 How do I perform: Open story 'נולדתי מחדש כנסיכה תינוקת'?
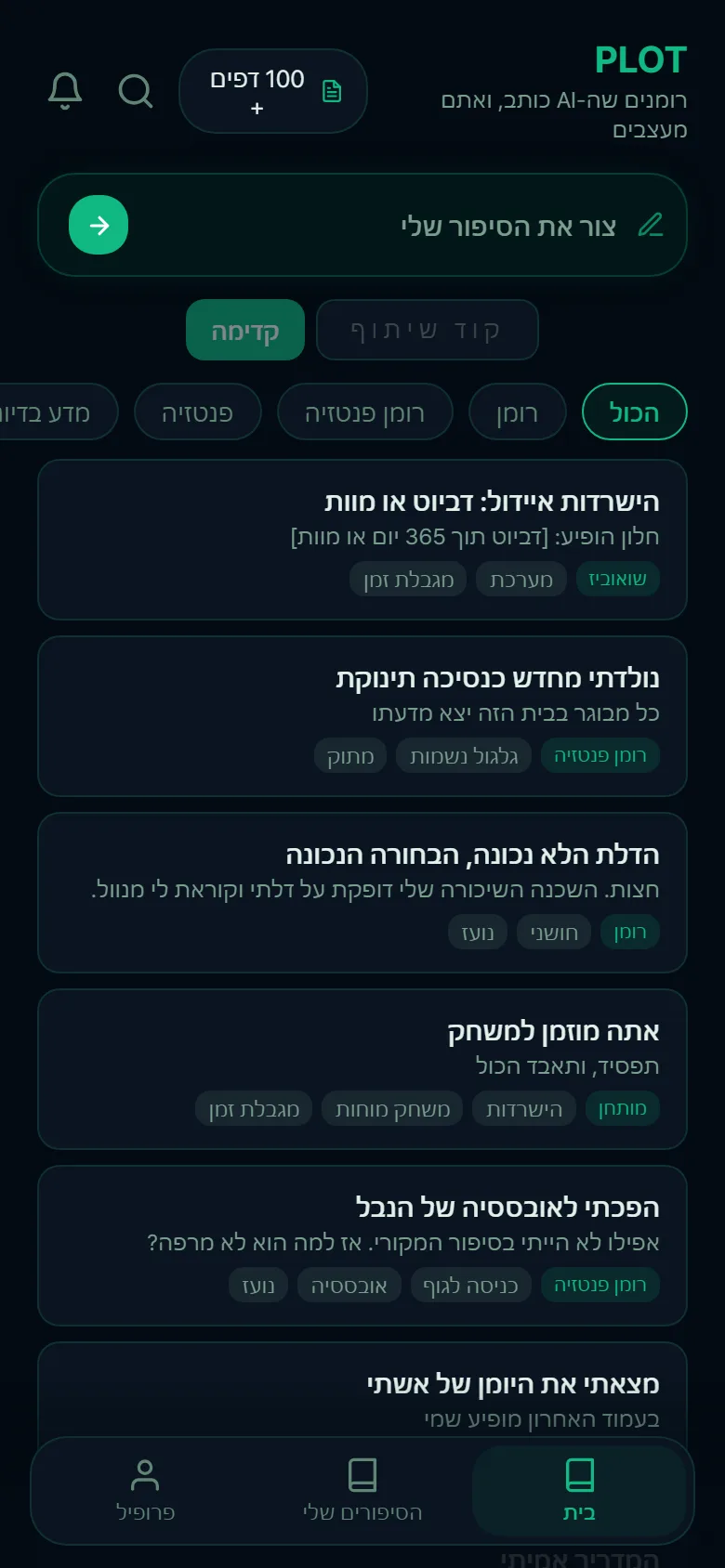[x=362, y=716]
